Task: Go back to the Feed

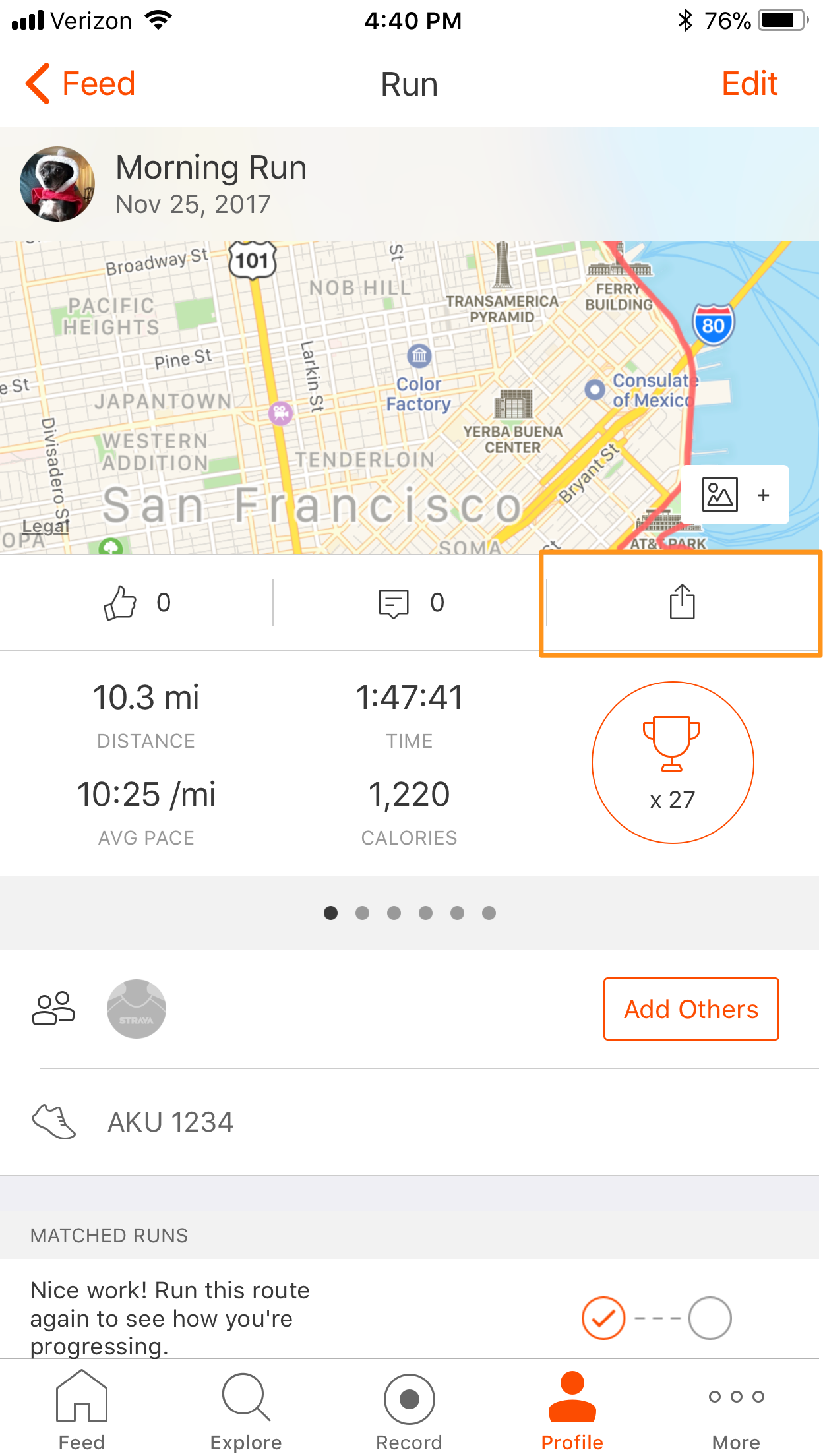Action: 80,84
